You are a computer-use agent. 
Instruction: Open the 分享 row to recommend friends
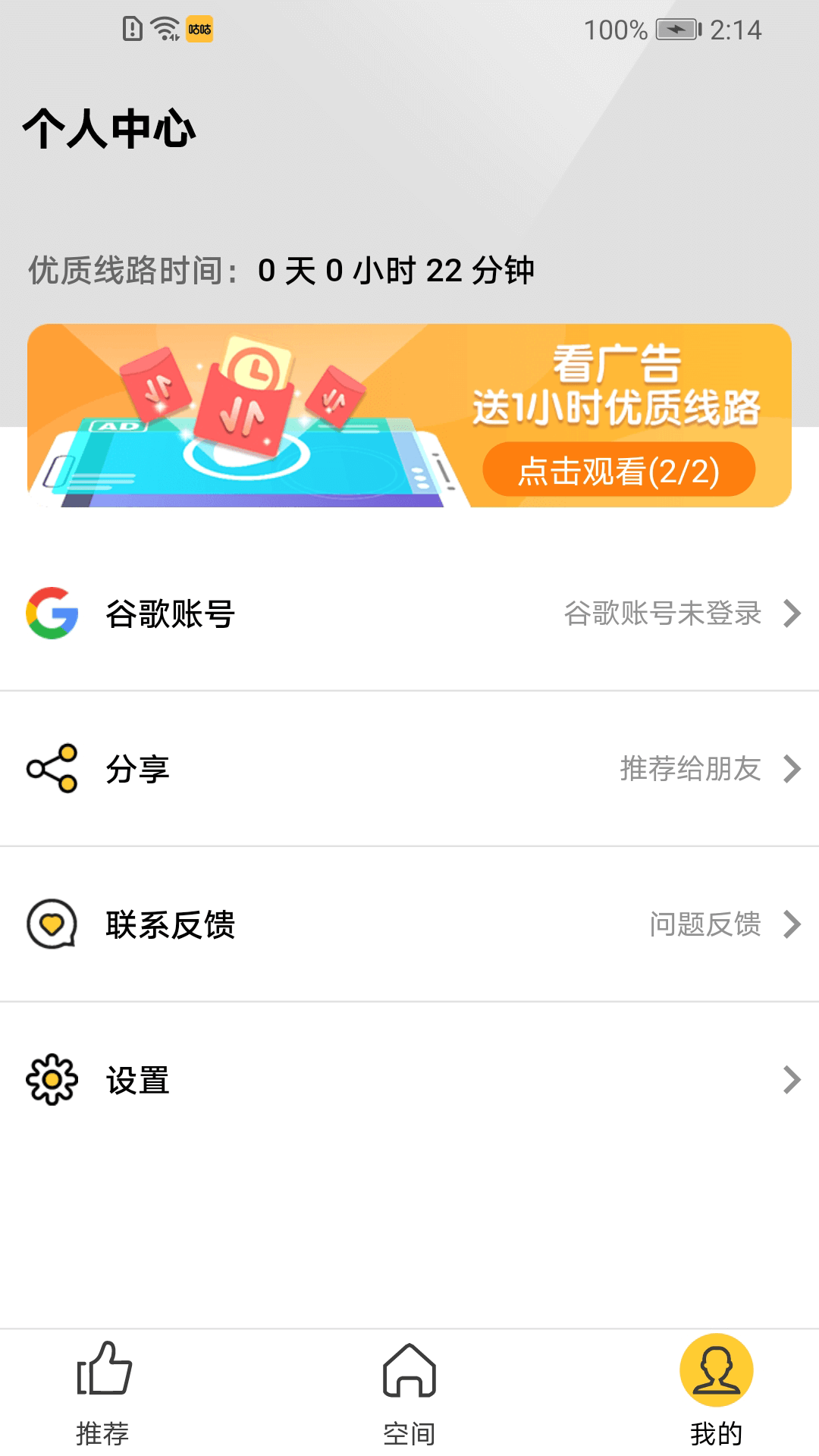409,769
